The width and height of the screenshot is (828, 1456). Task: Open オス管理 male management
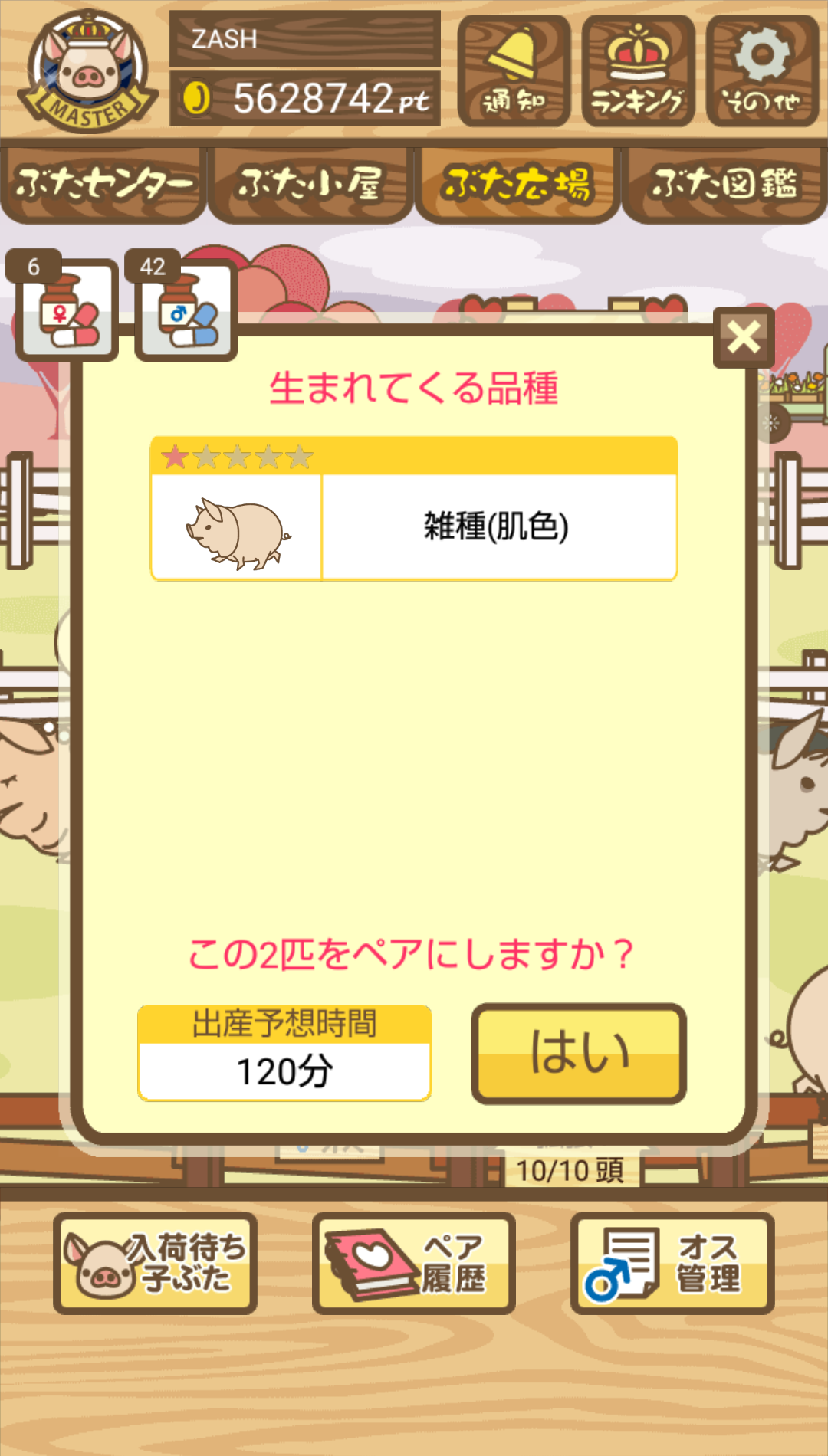pyautogui.click(x=672, y=1263)
